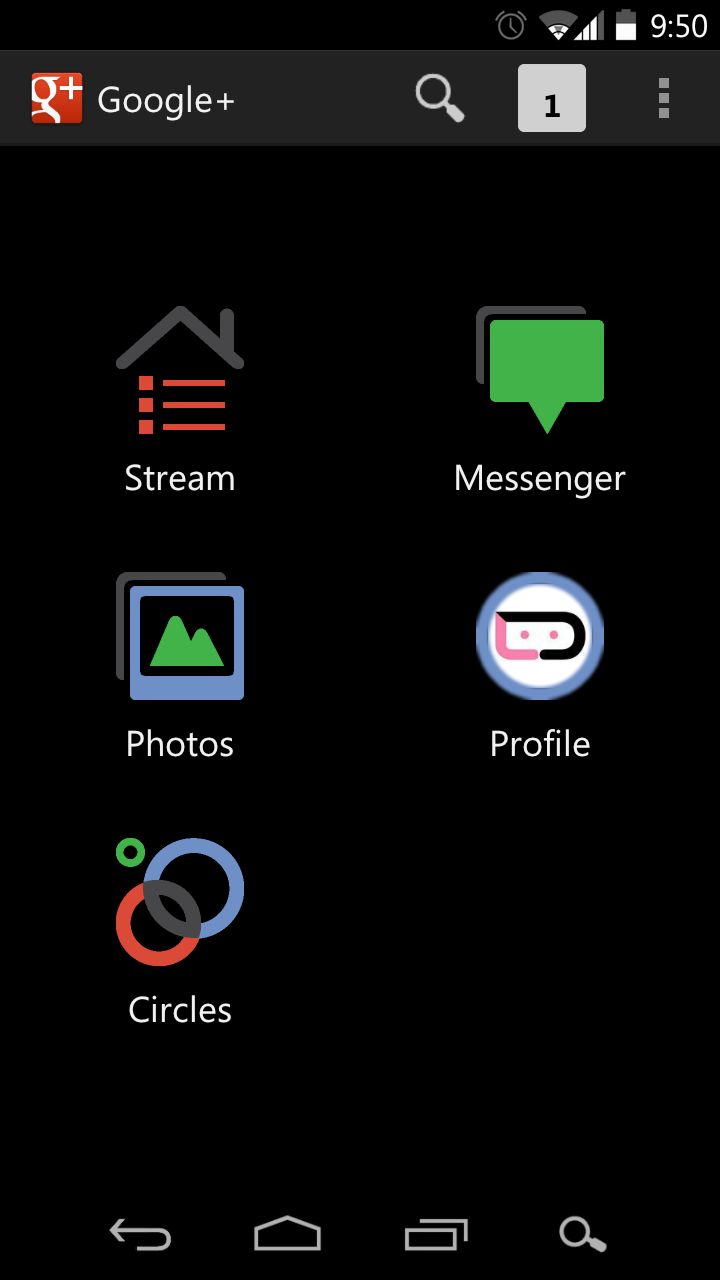This screenshot has height=1280, width=720.
Task: Open the Stream feed
Action: pos(180,400)
